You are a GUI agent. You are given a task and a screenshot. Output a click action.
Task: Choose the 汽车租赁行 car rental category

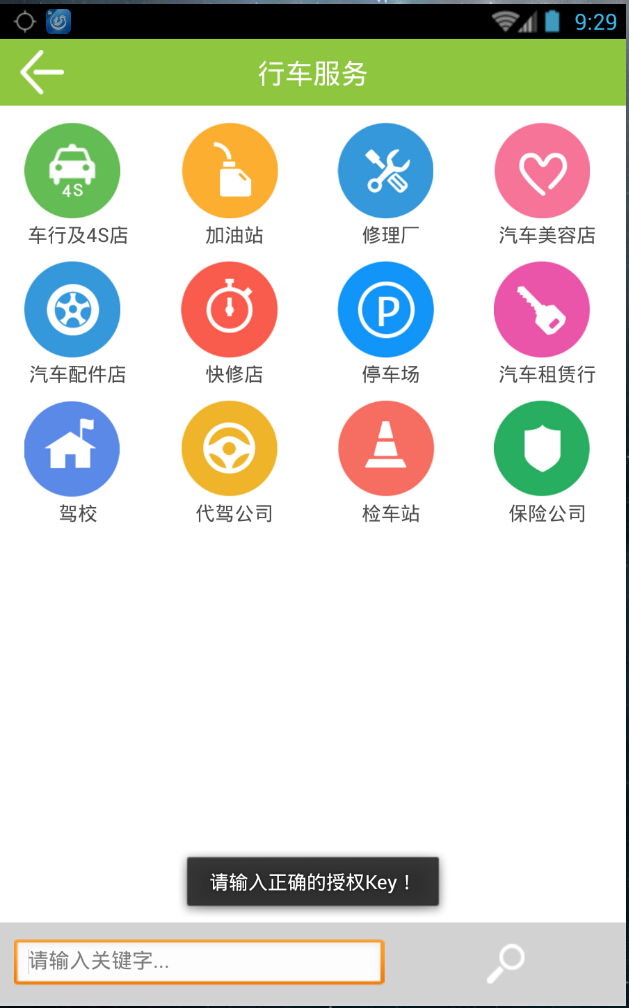click(x=542, y=310)
